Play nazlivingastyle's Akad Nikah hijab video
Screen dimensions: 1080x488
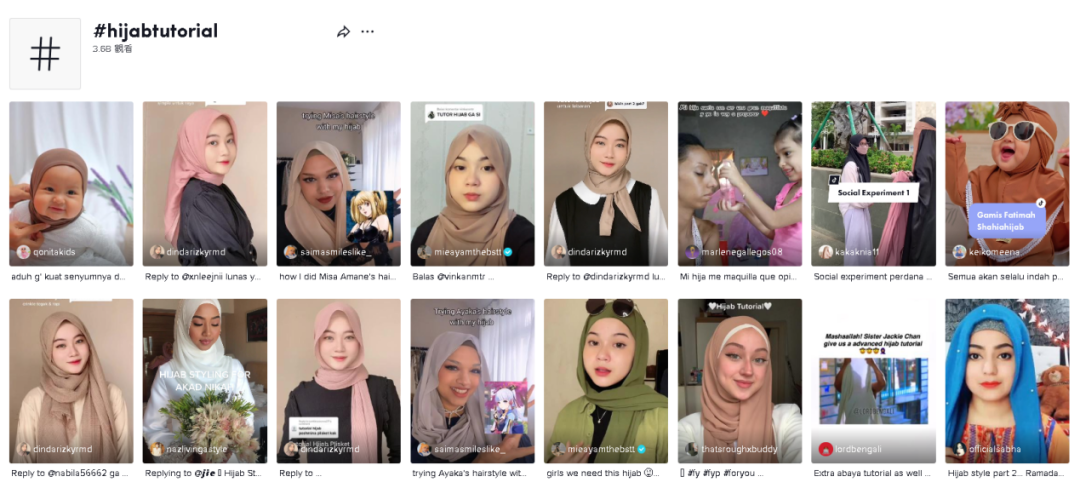click(x=205, y=380)
